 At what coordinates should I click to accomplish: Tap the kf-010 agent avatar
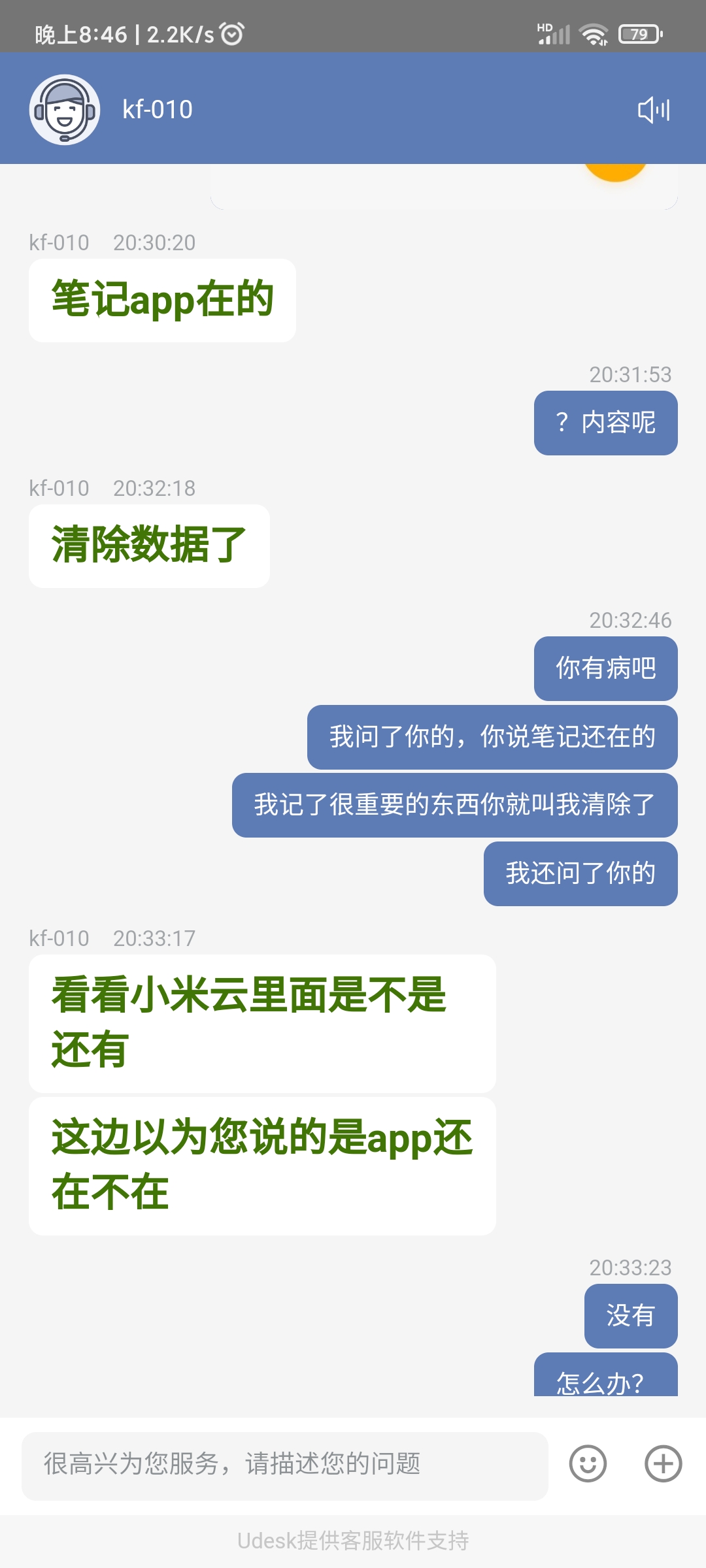pyautogui.click(x=65, y=109)
